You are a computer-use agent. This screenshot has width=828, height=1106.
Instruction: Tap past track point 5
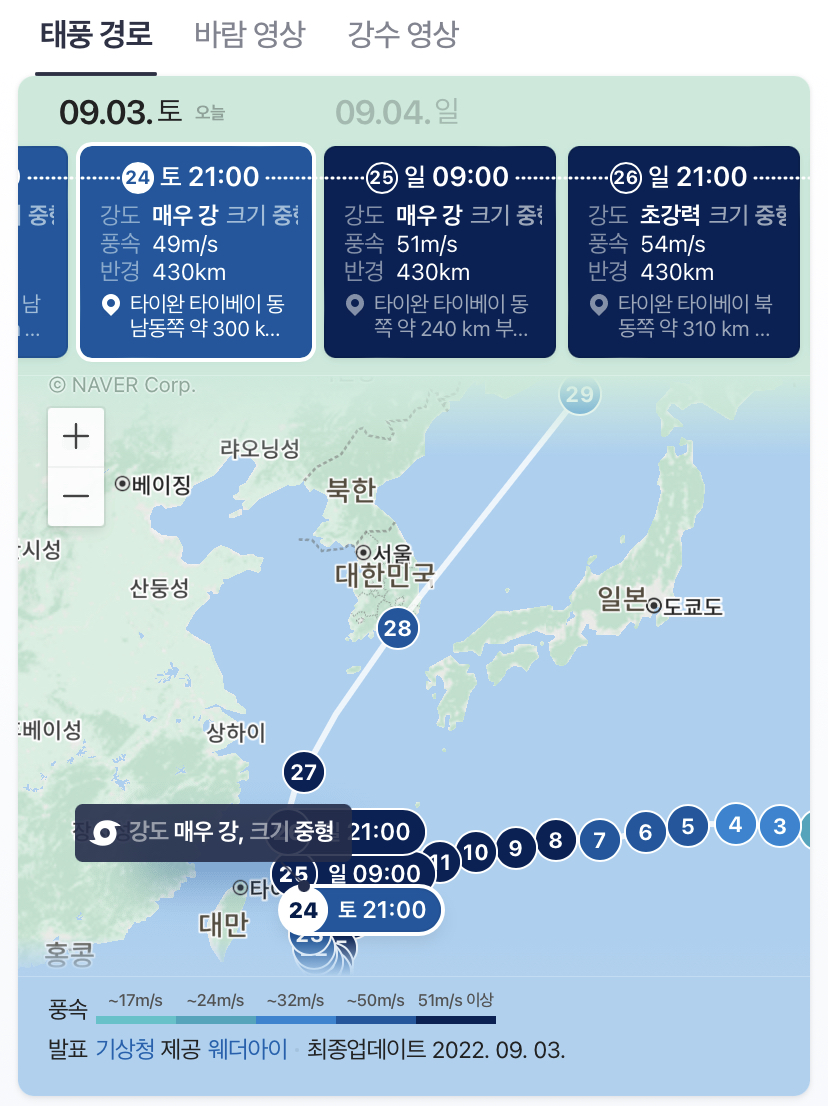(688, 826)
